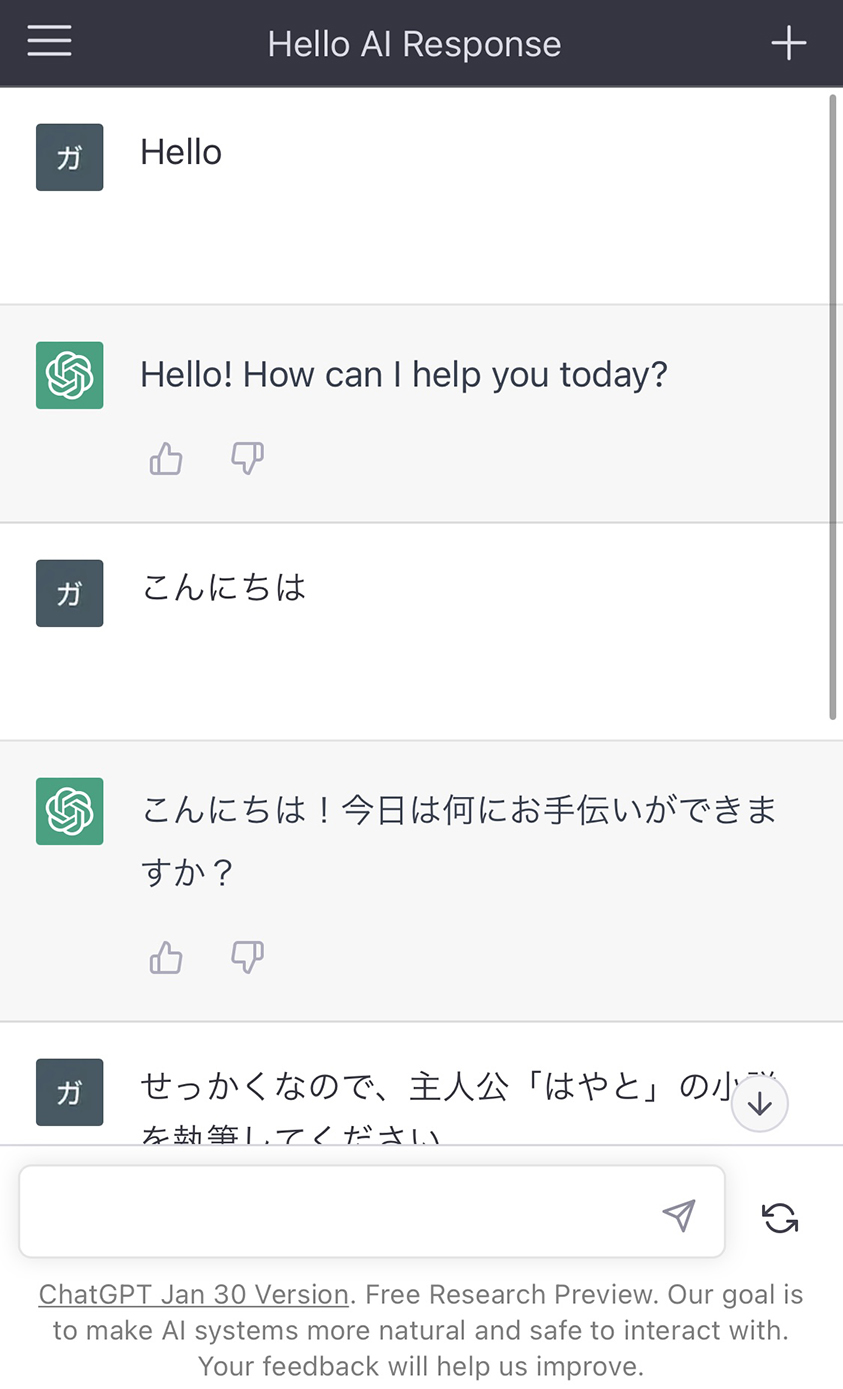The height and width of the screenshot is (1389, 843).
Task: Like the "Hello! How can I help" reply
Action: click(x=166, y=459)
